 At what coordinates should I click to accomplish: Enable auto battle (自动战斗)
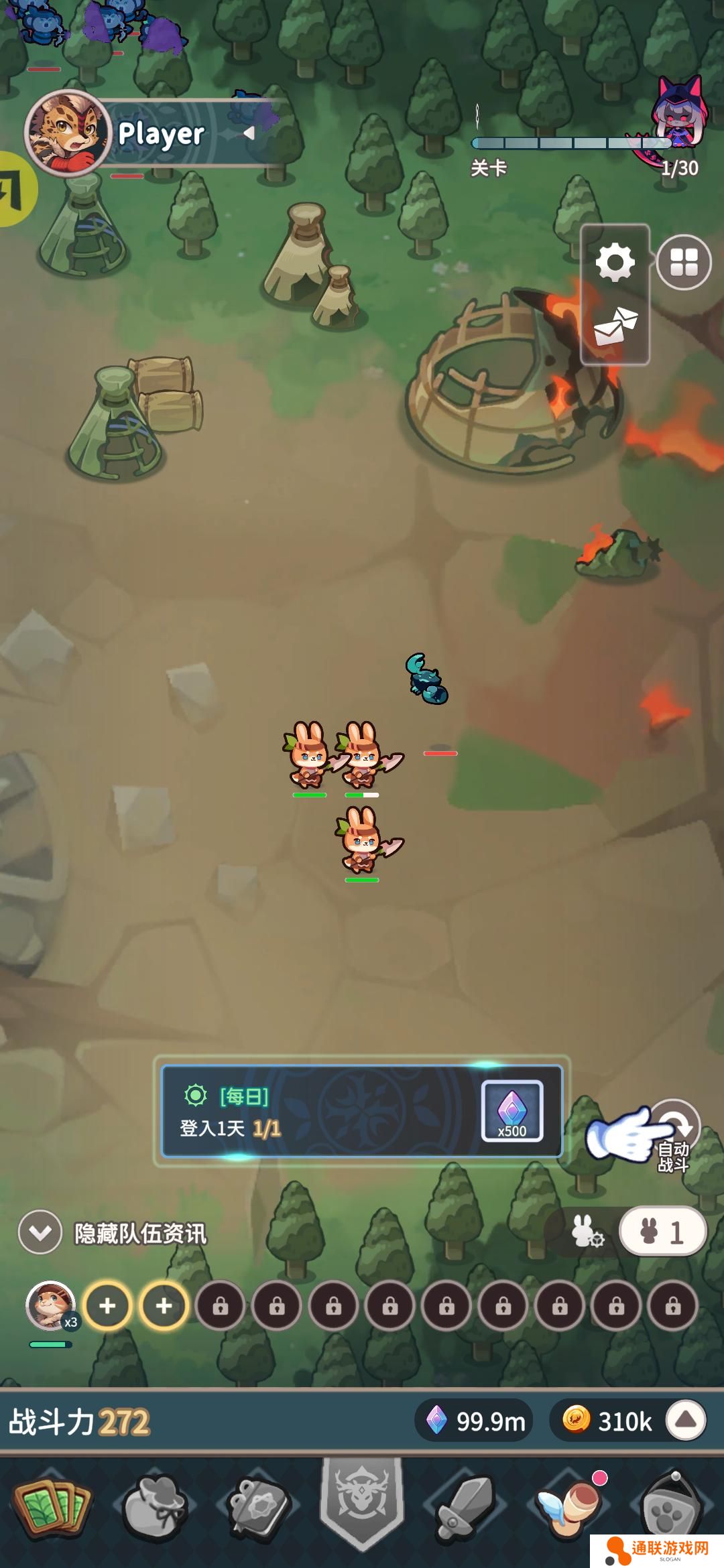click(x=673, y=1134)
